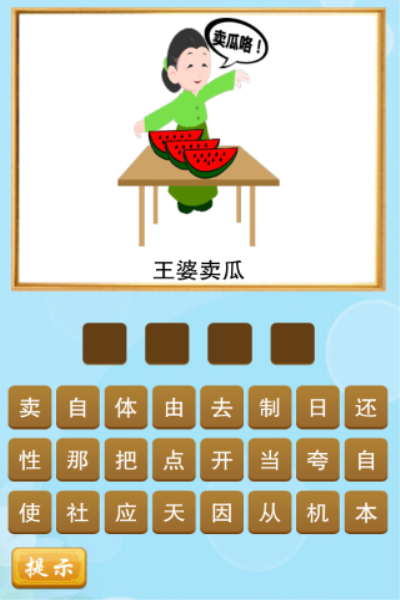Screen dimensions: 400x600
Task: Pick the 那 character tile
Action: point(78,460)
